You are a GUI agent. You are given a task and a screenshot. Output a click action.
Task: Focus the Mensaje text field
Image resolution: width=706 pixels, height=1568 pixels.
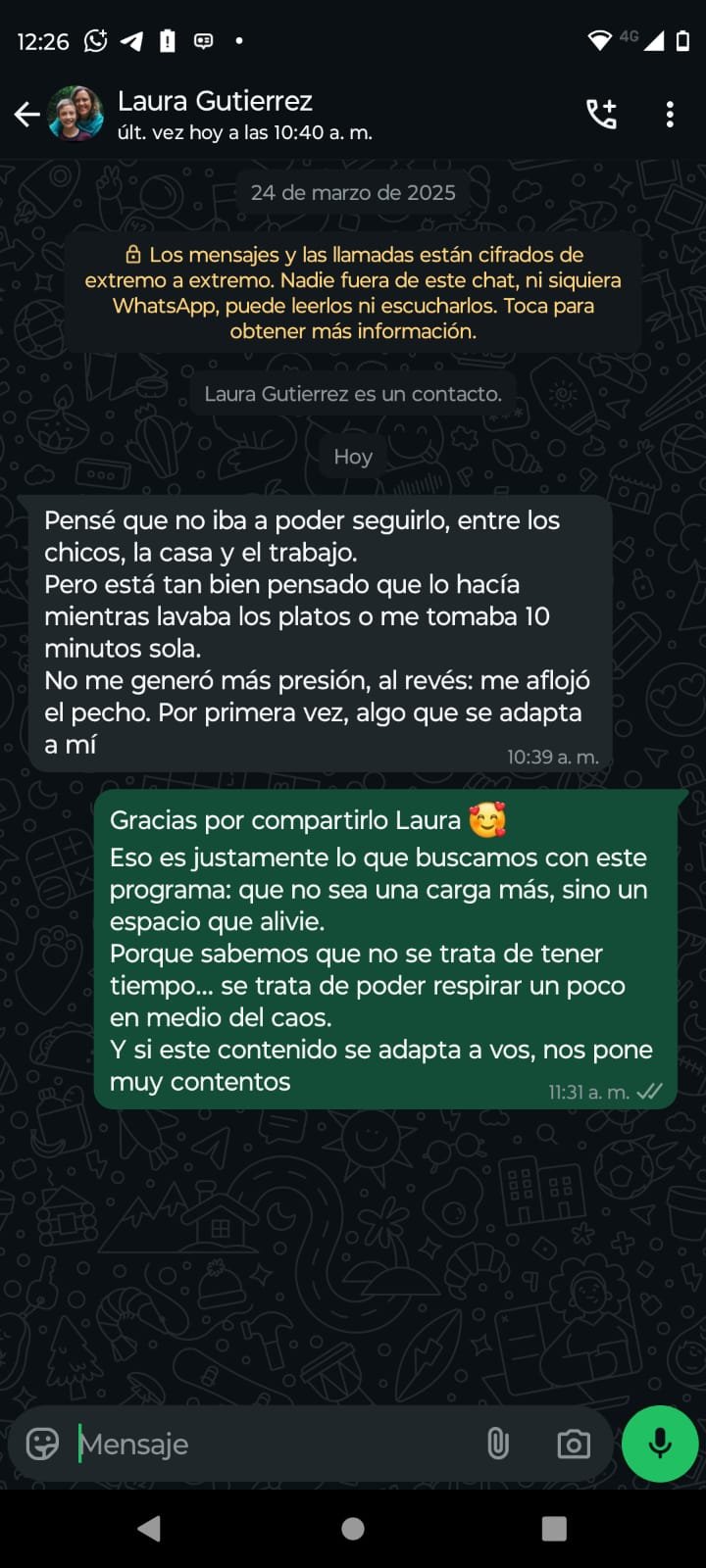click(275, 1444)
